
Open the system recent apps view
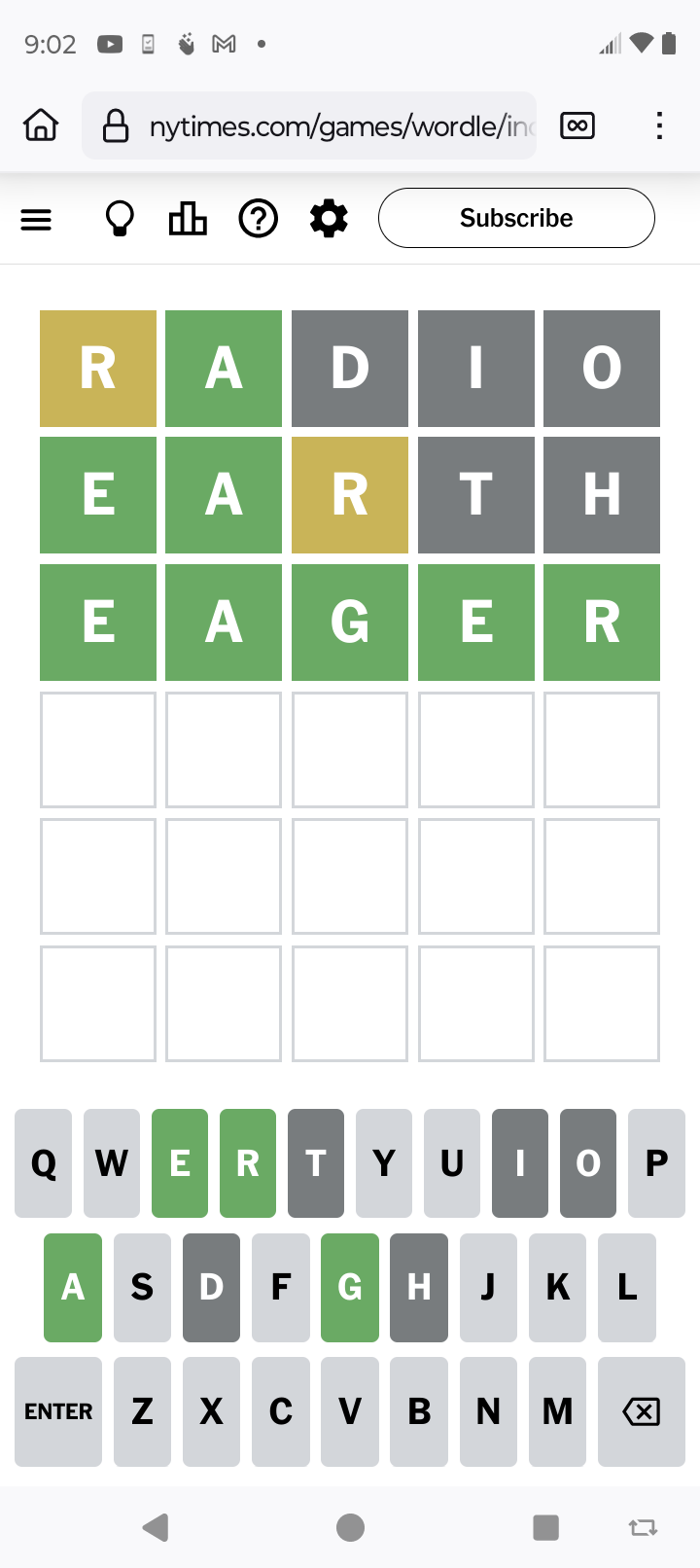545,1527
